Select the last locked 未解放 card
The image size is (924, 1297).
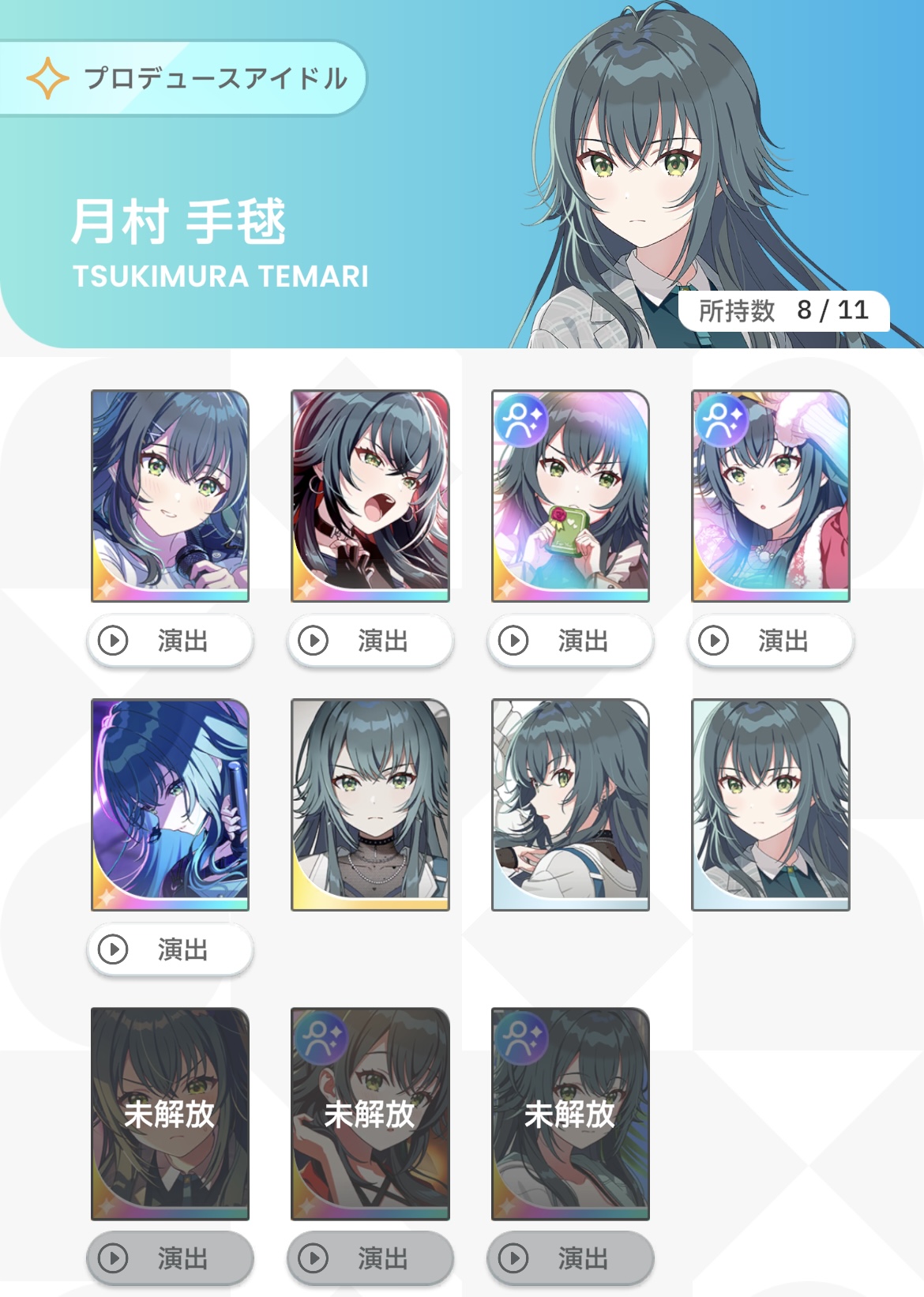coord(570,1114)
